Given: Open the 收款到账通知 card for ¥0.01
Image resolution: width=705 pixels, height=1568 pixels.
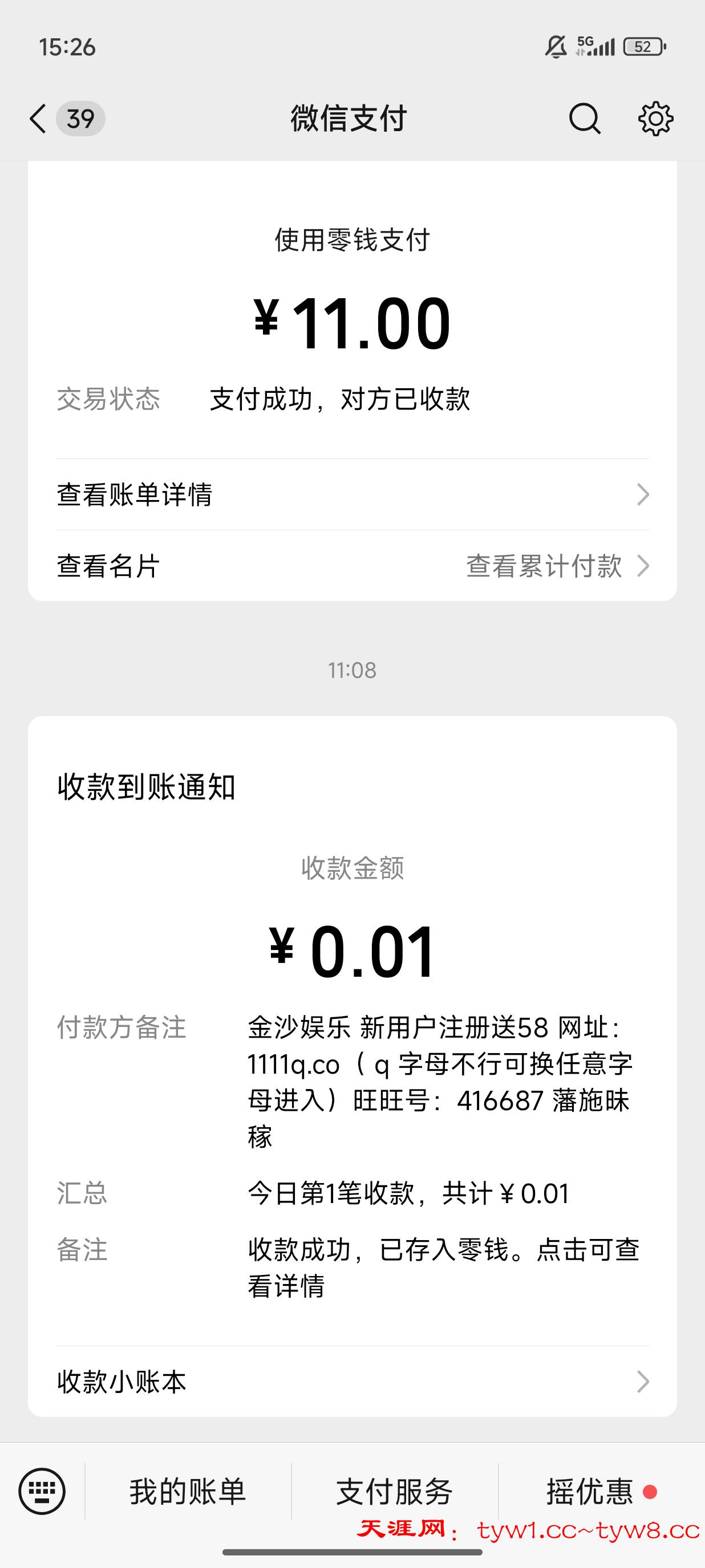Looking at the screenshot, I should tap(352, 1035).
